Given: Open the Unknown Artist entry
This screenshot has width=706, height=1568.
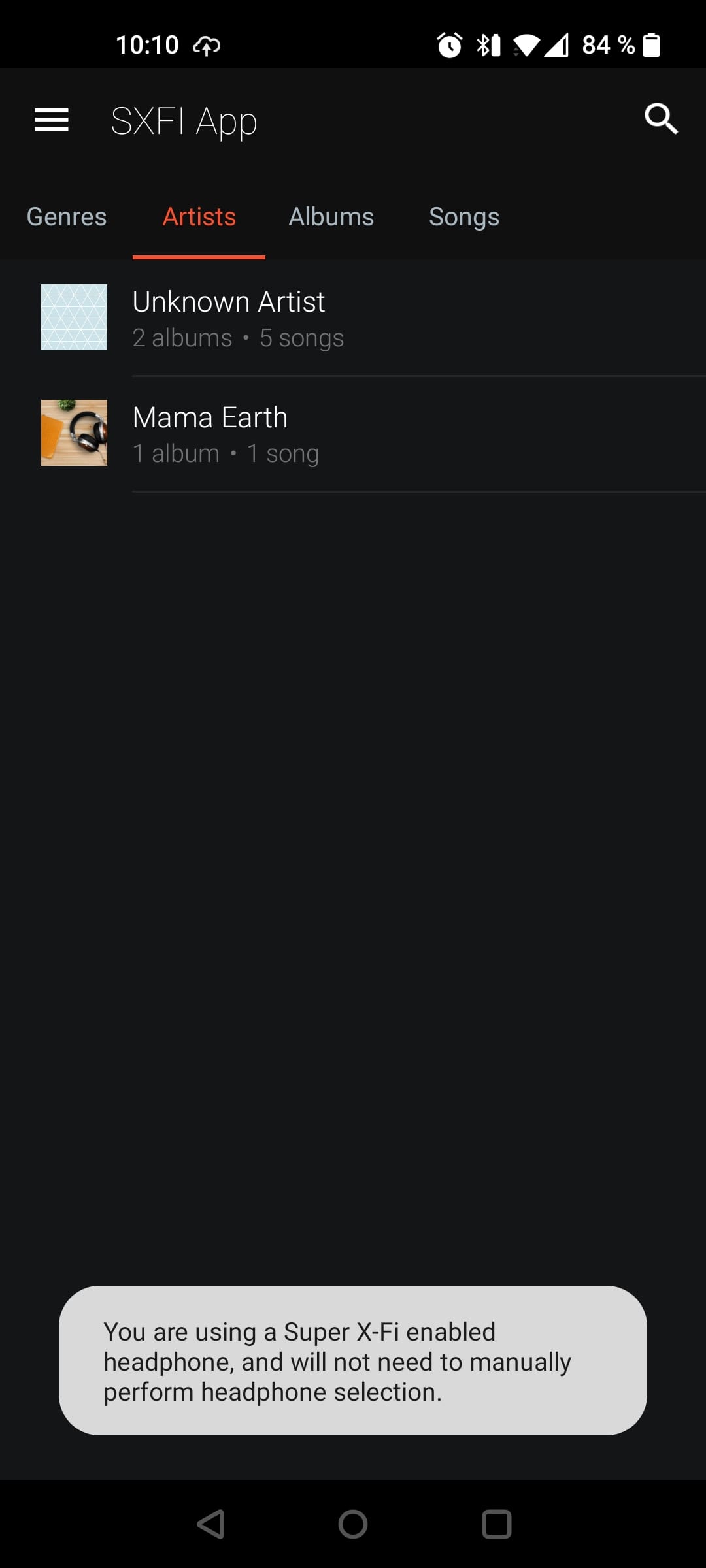Looking at the screenshot, I should [353, 318].
